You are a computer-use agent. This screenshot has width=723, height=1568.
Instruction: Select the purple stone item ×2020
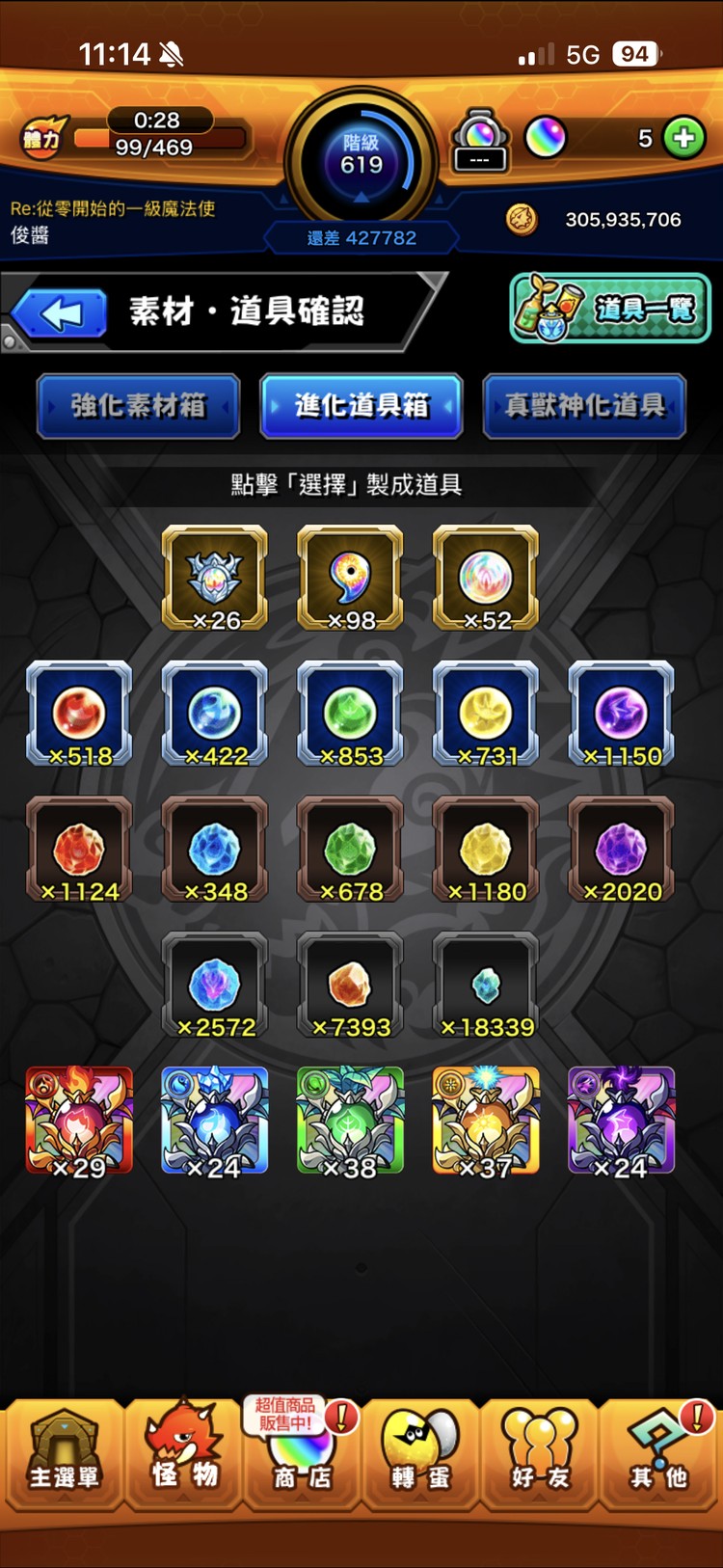(x=622, y=849)
